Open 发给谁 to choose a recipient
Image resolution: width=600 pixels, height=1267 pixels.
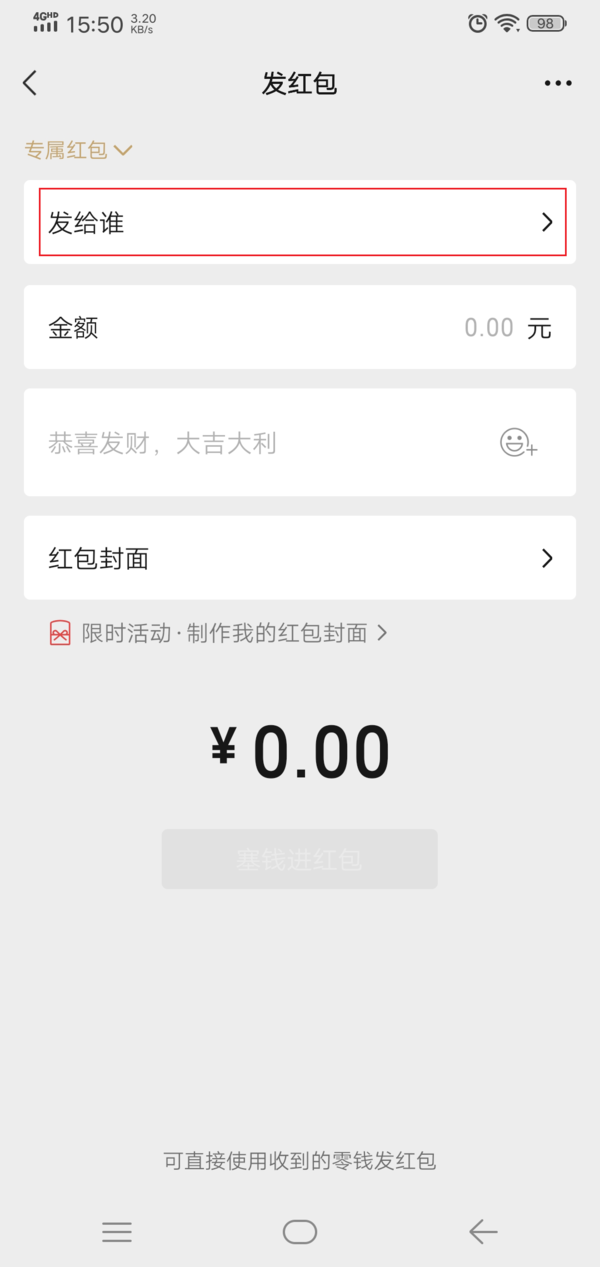coord(300,222)
